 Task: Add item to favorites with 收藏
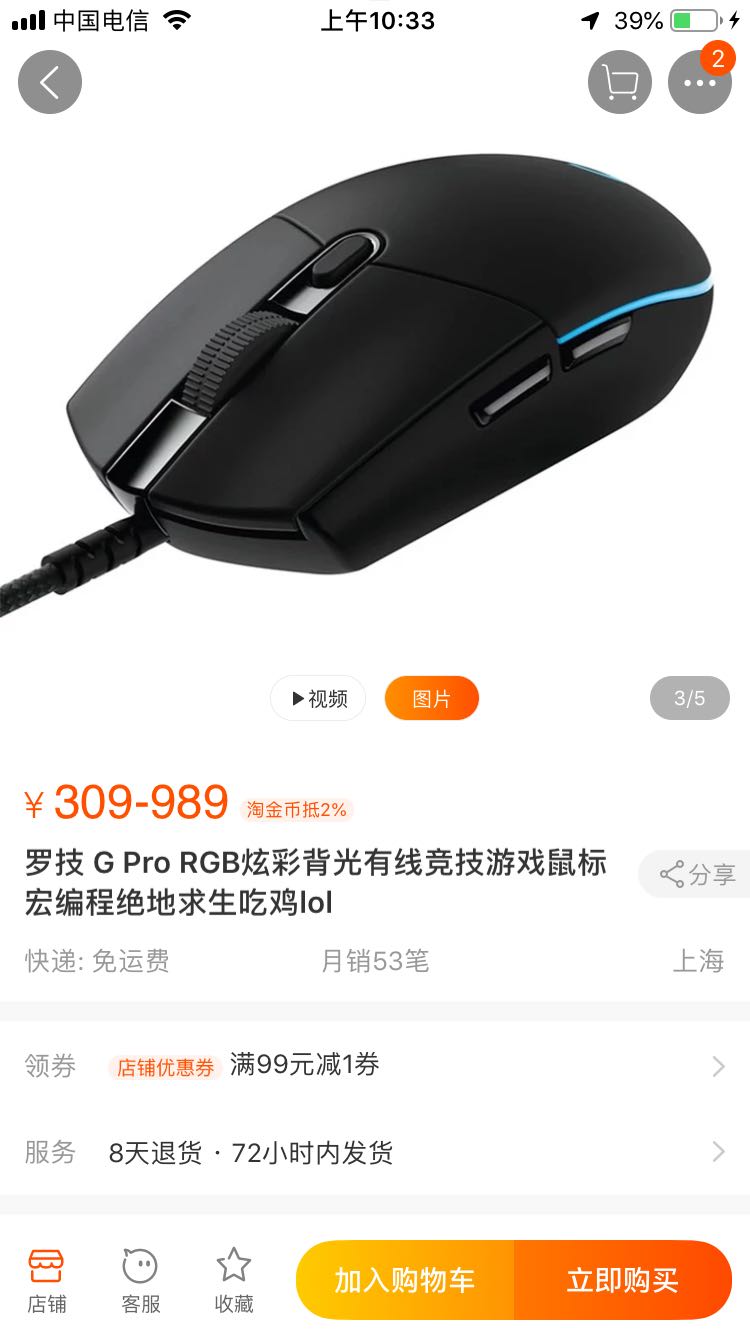click(x=234, y=1280)
